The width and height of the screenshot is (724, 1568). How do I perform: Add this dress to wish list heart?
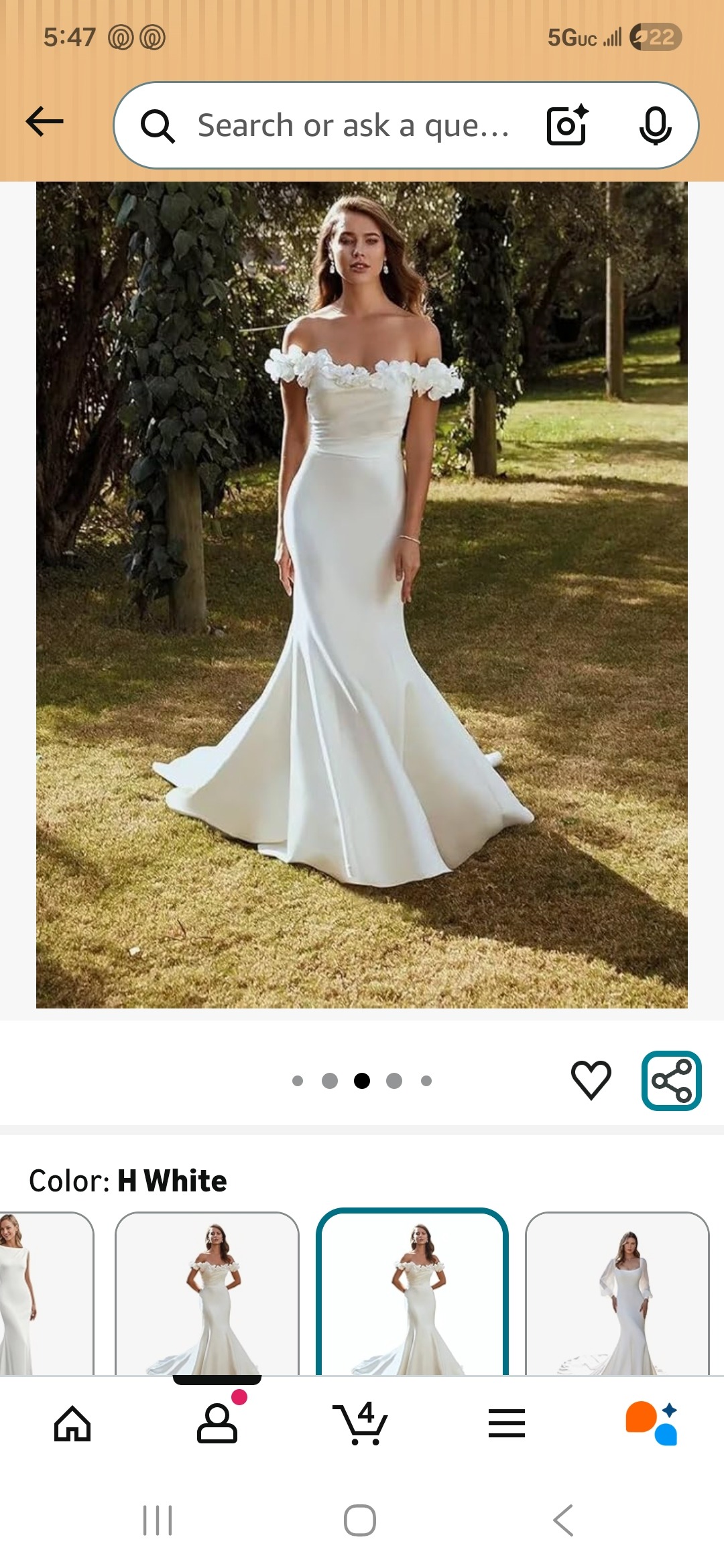(591, 1080)
